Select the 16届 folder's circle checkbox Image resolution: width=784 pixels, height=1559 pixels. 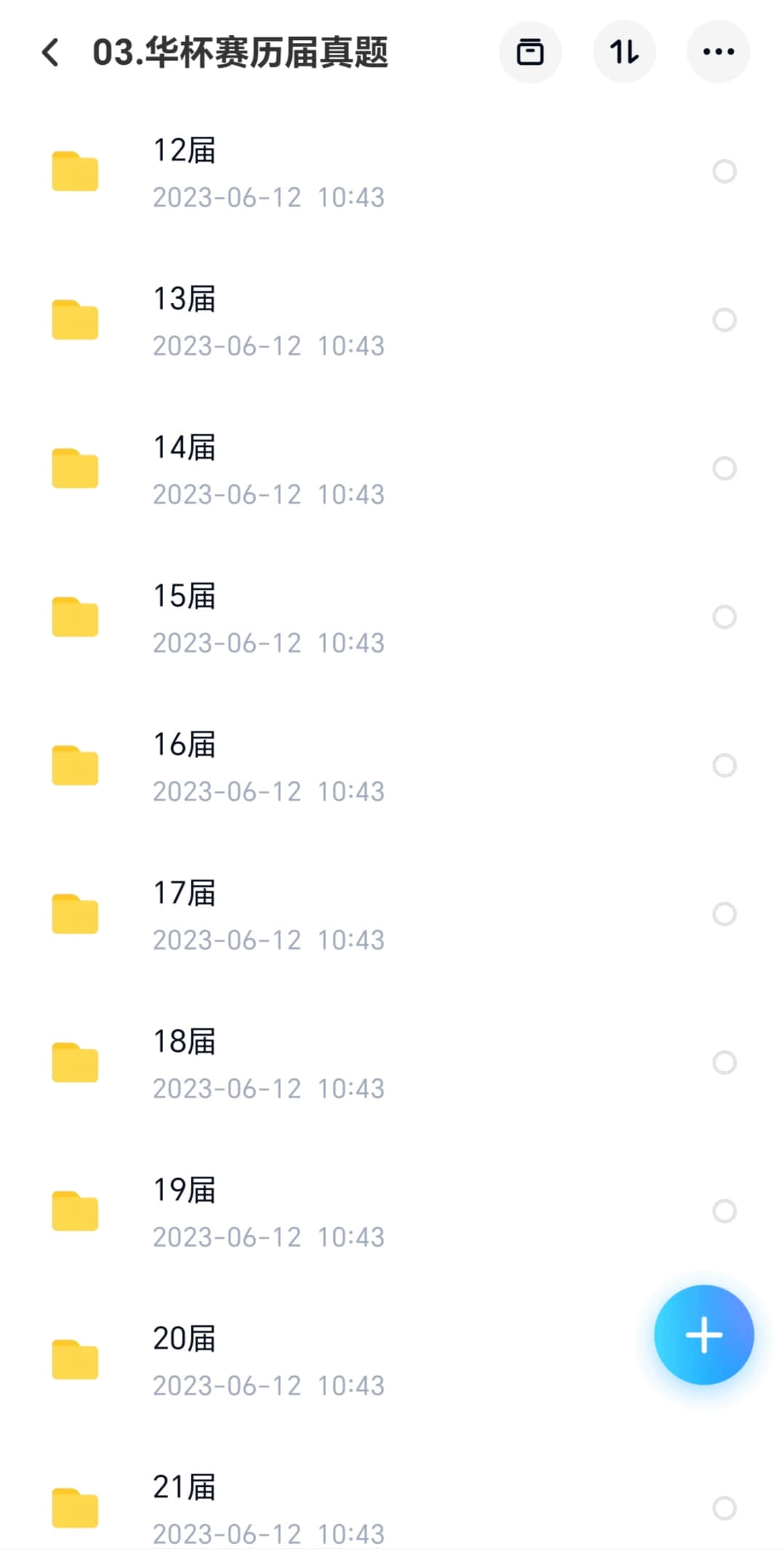point(724,765)
